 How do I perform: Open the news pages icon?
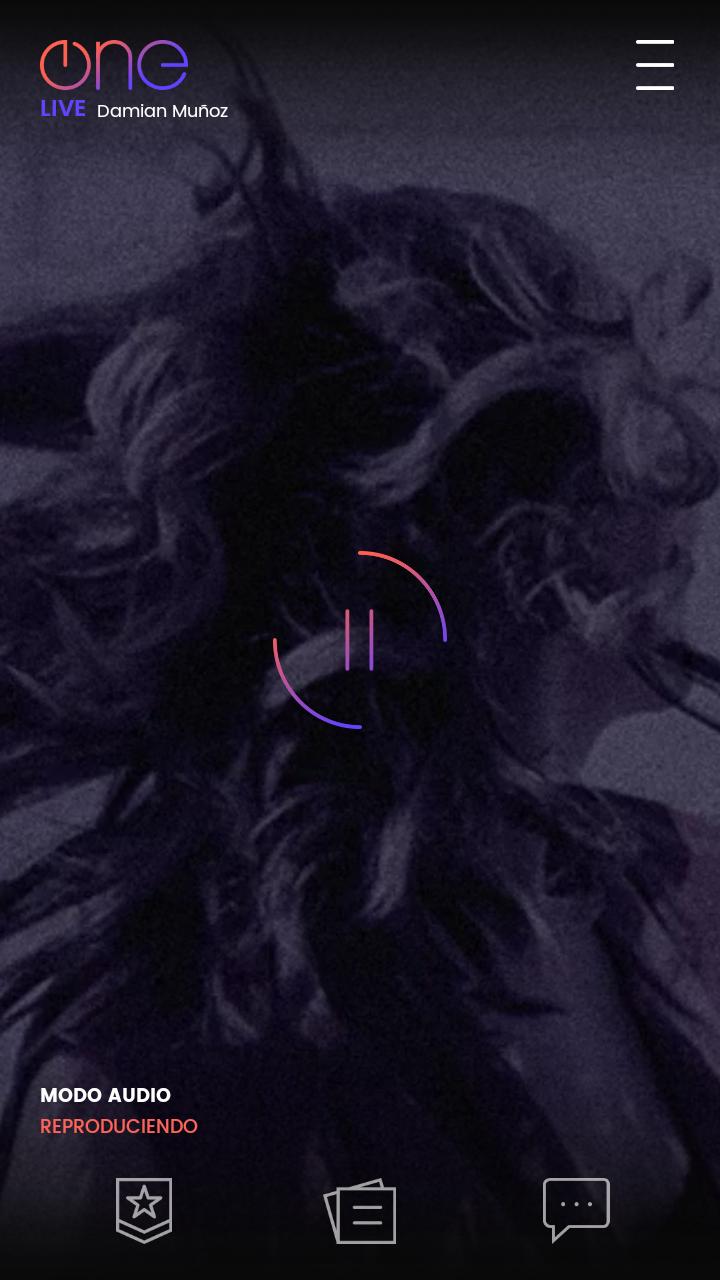click(361, 1211)
